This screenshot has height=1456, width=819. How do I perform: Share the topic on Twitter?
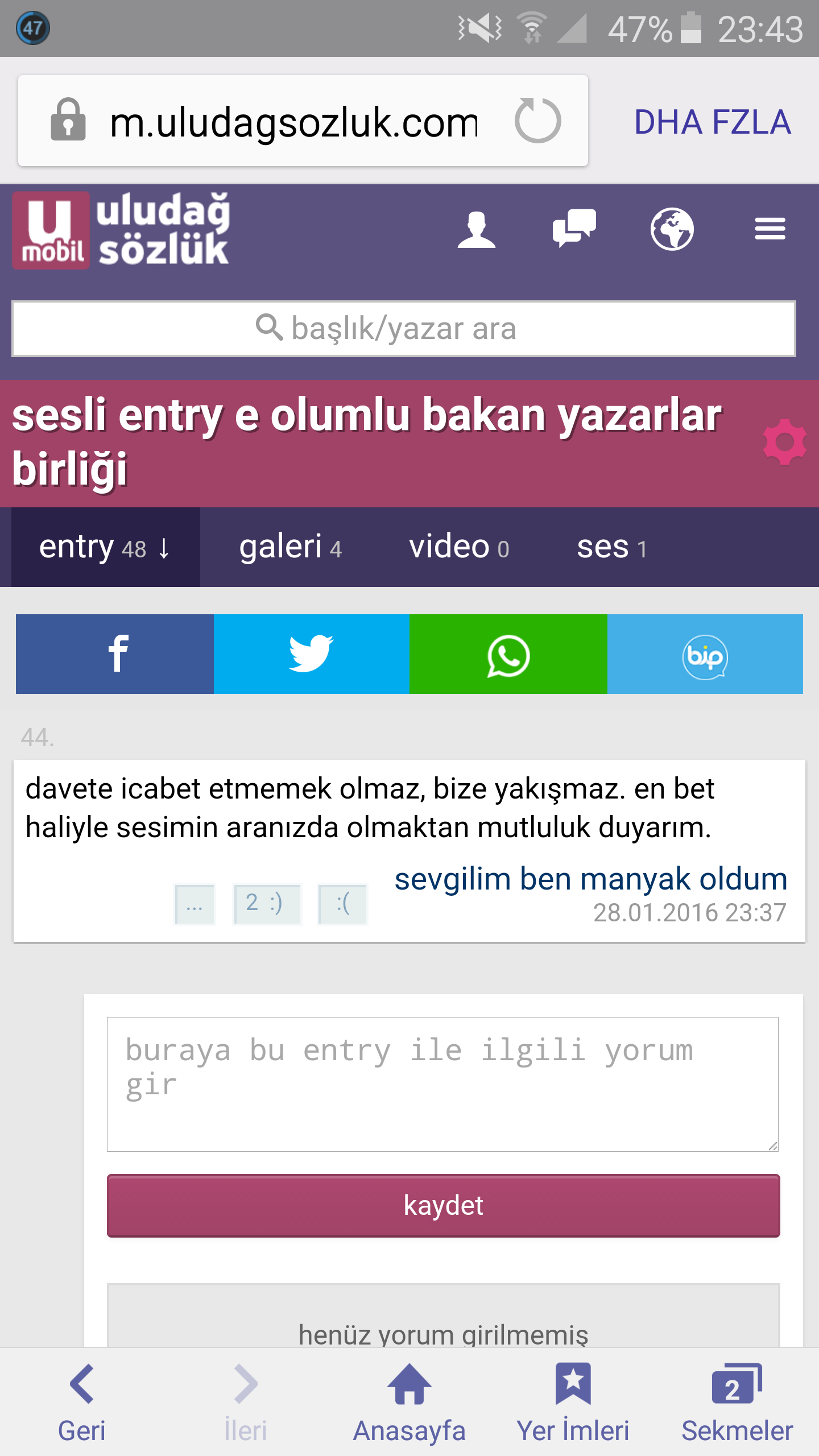pos(311,654)
